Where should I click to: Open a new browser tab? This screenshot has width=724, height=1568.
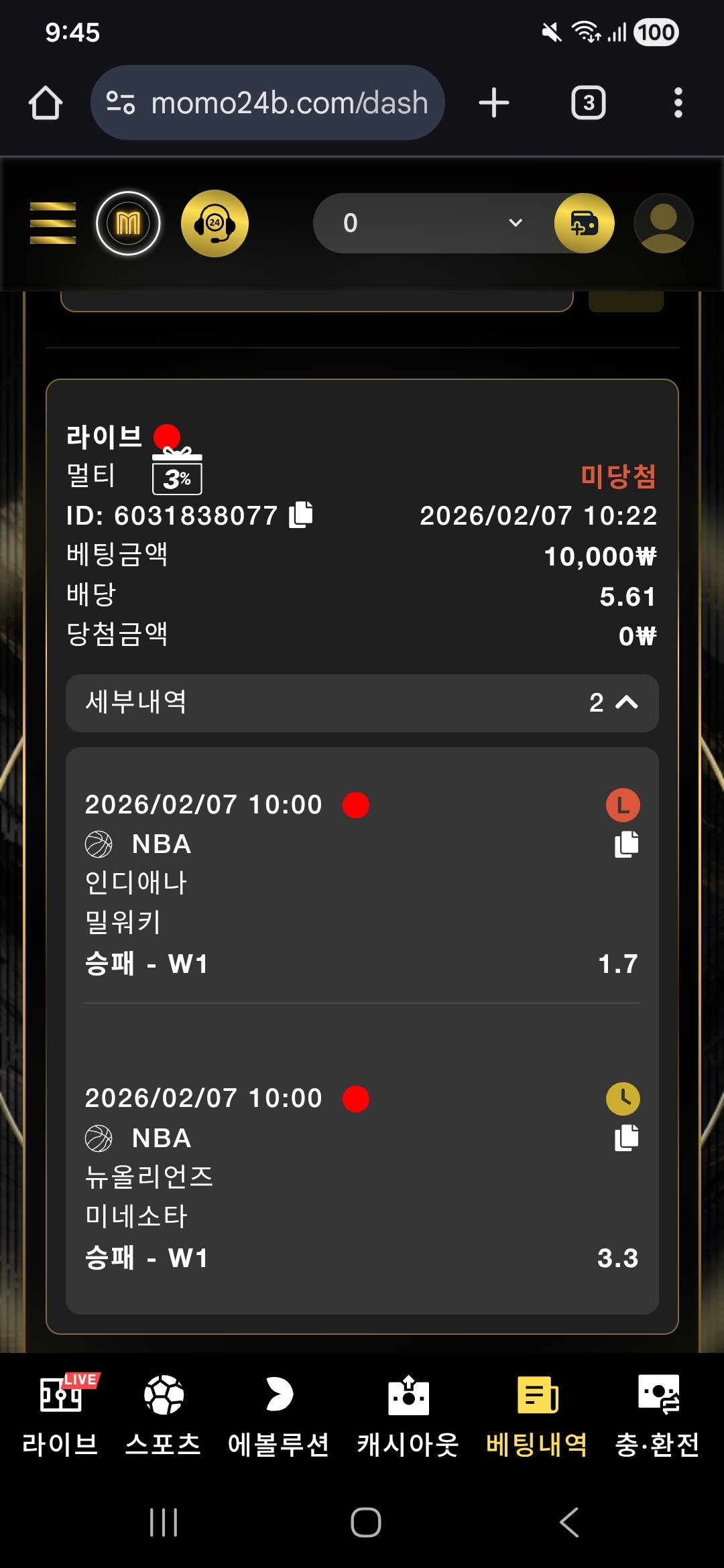point(494,103)
